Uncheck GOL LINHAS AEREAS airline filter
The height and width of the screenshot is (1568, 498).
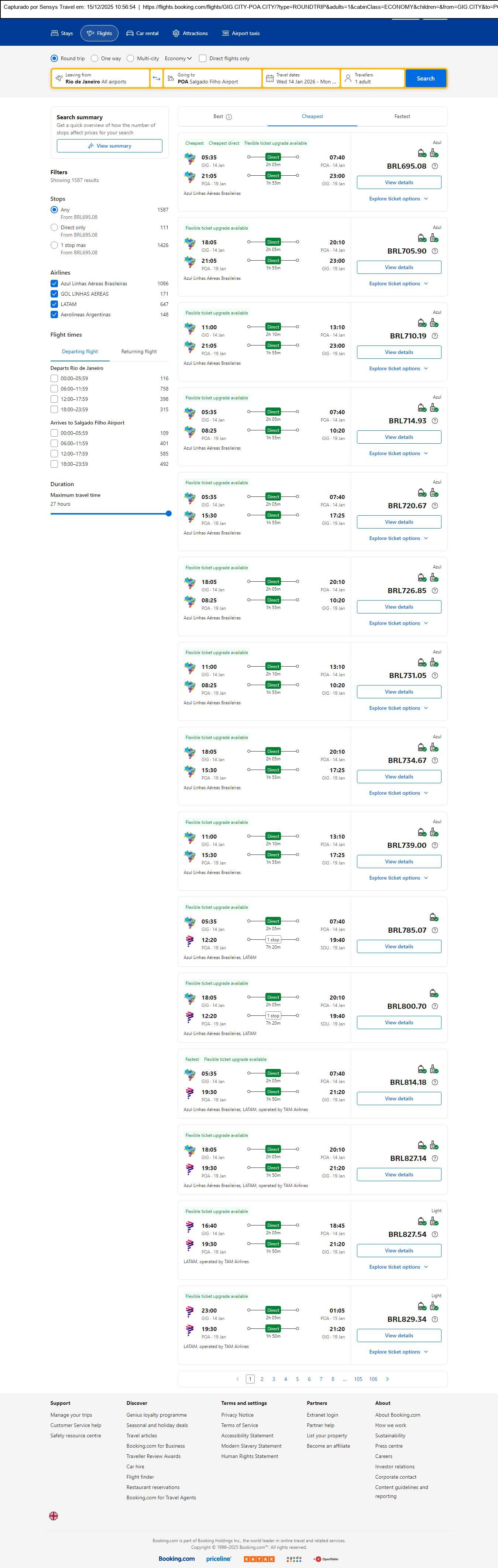pyautogui.click(x=54, y=294)
